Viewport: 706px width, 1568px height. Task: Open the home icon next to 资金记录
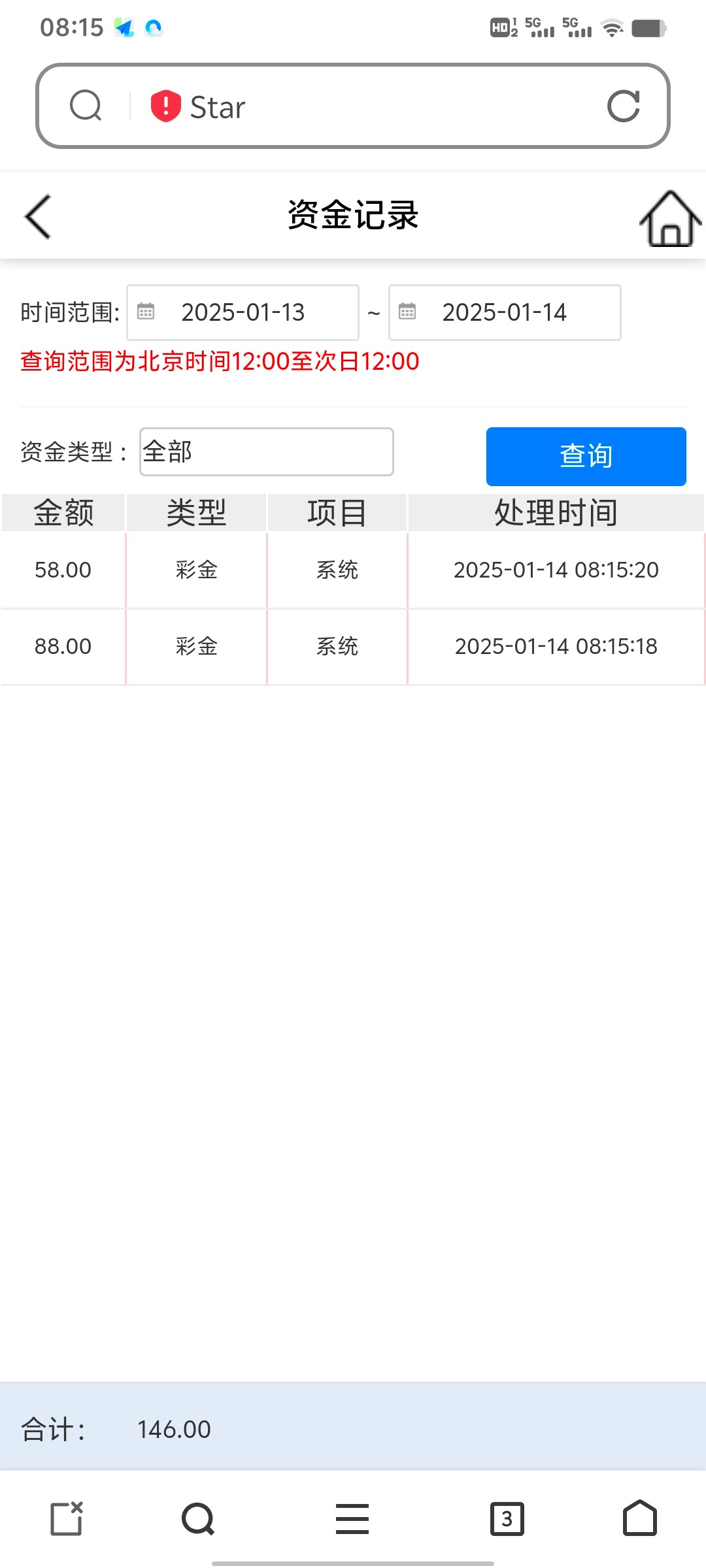tap(670, 218)
